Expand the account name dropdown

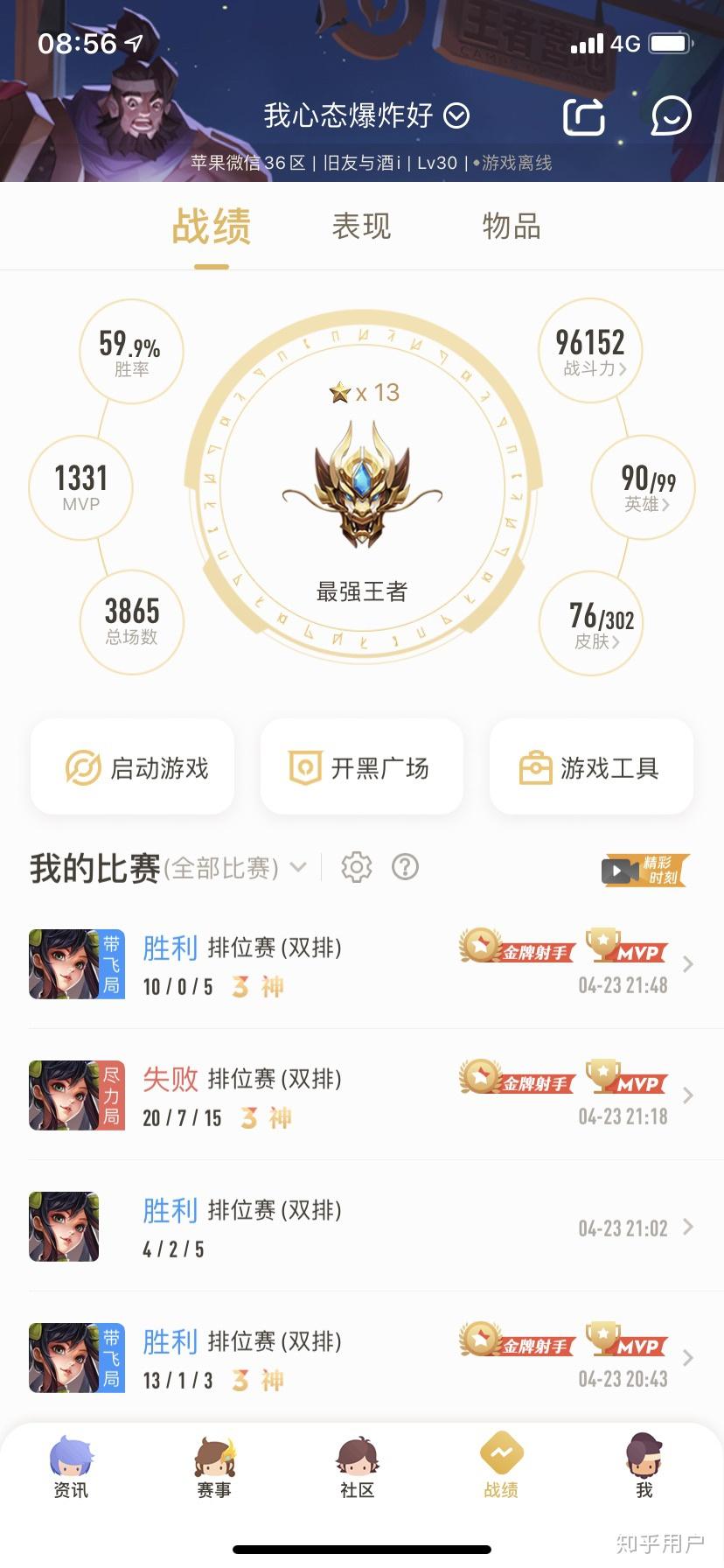click(456, 115)
